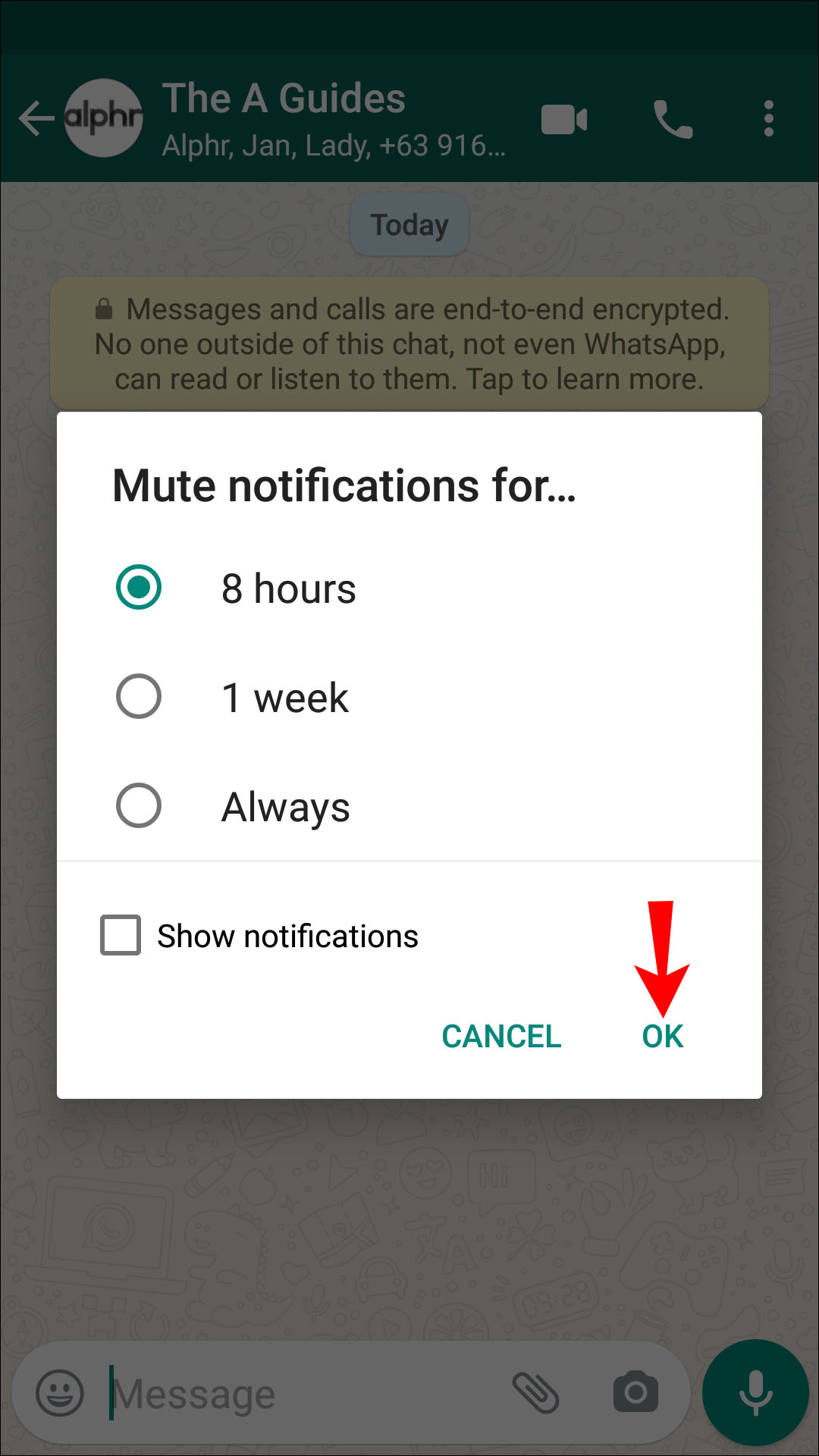
Task: Choose 1 week mute duration
Action: pos(139,697)
